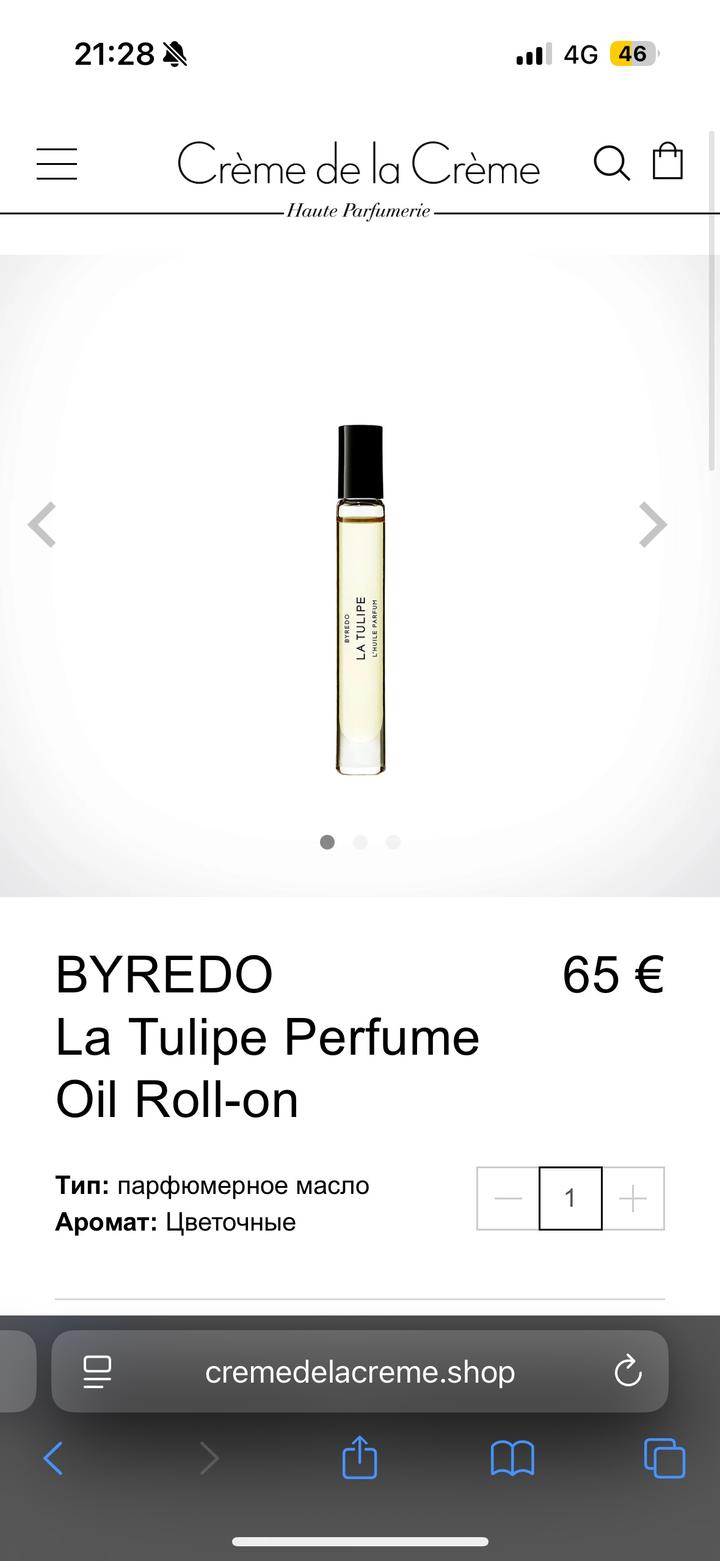Open the shopping bag
The height and width of the screenshot is (1561, 720).
pos(668,161)
